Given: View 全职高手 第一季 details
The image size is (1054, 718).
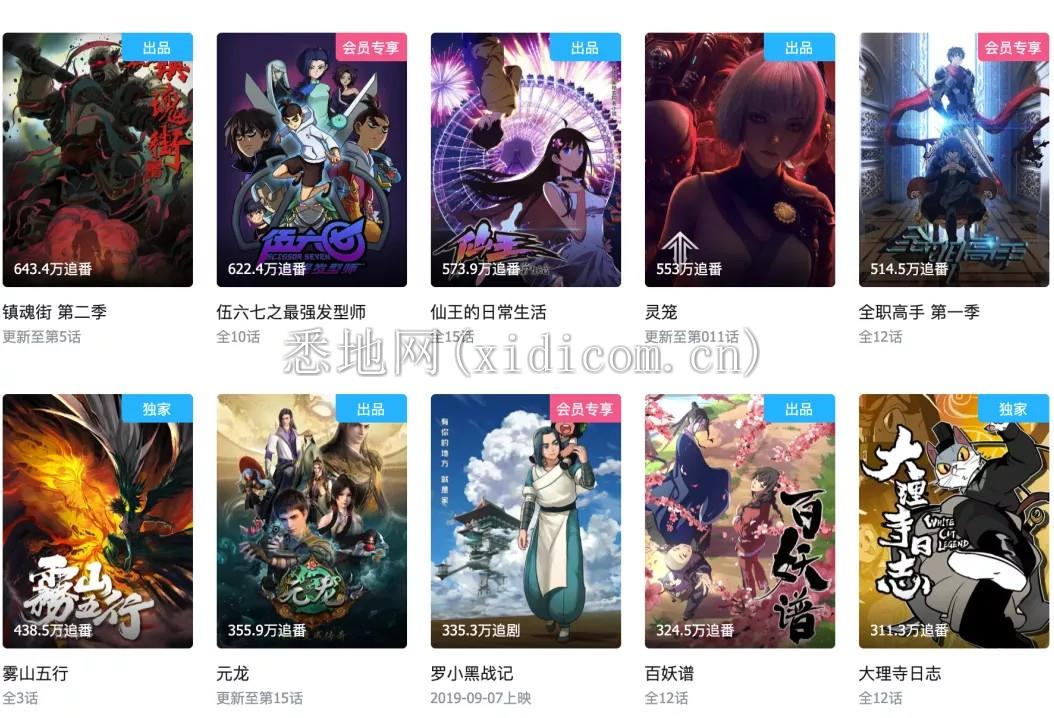Looking at the screenshot, I should click(x=953, y=160).
